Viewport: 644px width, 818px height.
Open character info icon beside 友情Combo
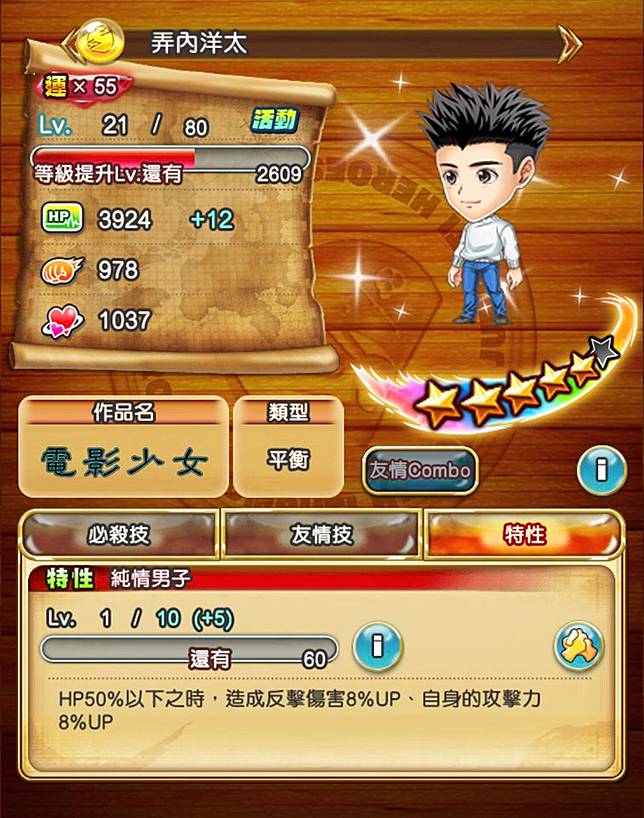602,469
